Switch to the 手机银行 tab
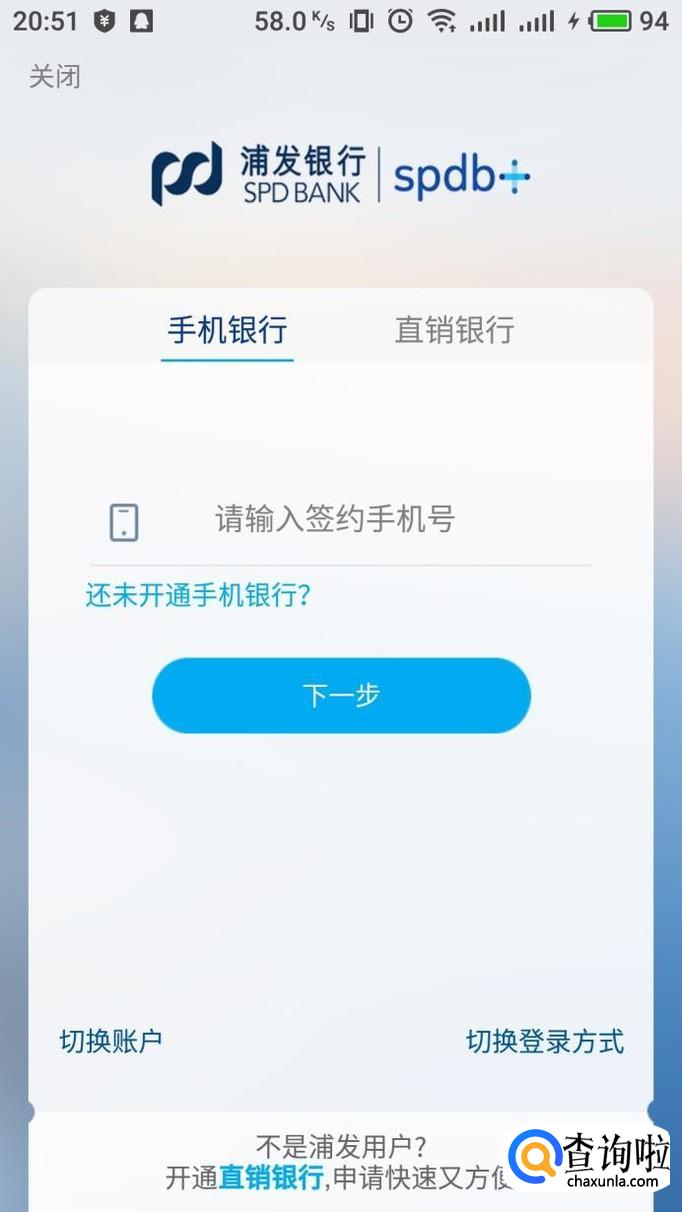The height and width of the screenshot is (1212, 682). click(x=227, y=329)
